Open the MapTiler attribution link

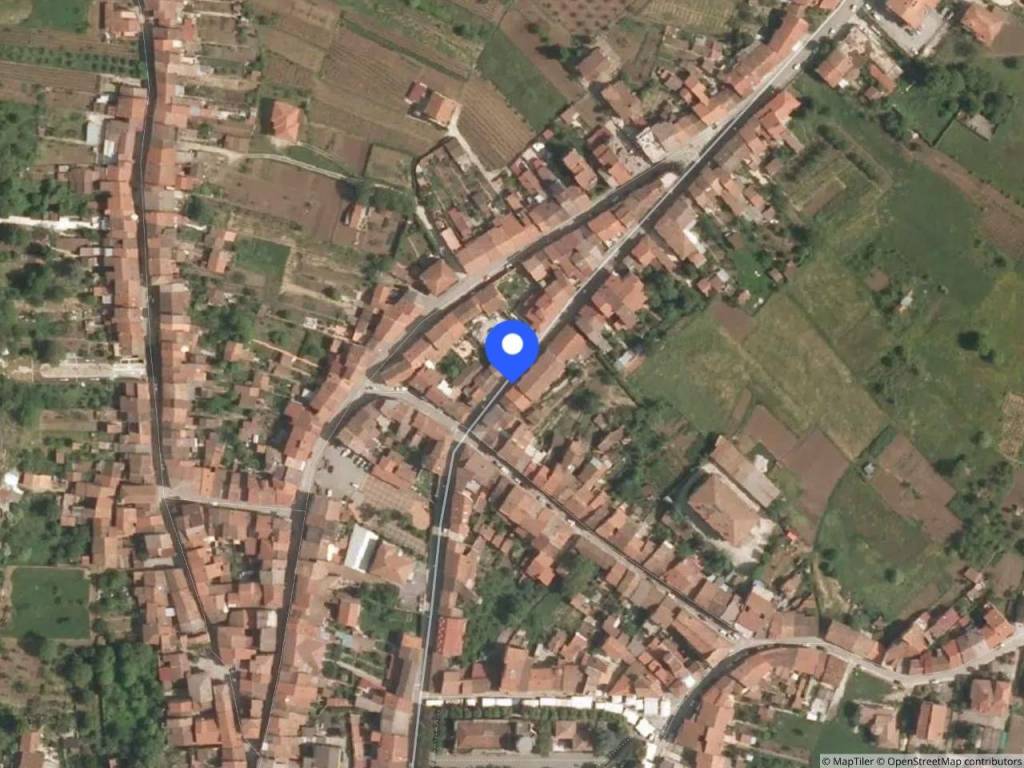(848, 761)
